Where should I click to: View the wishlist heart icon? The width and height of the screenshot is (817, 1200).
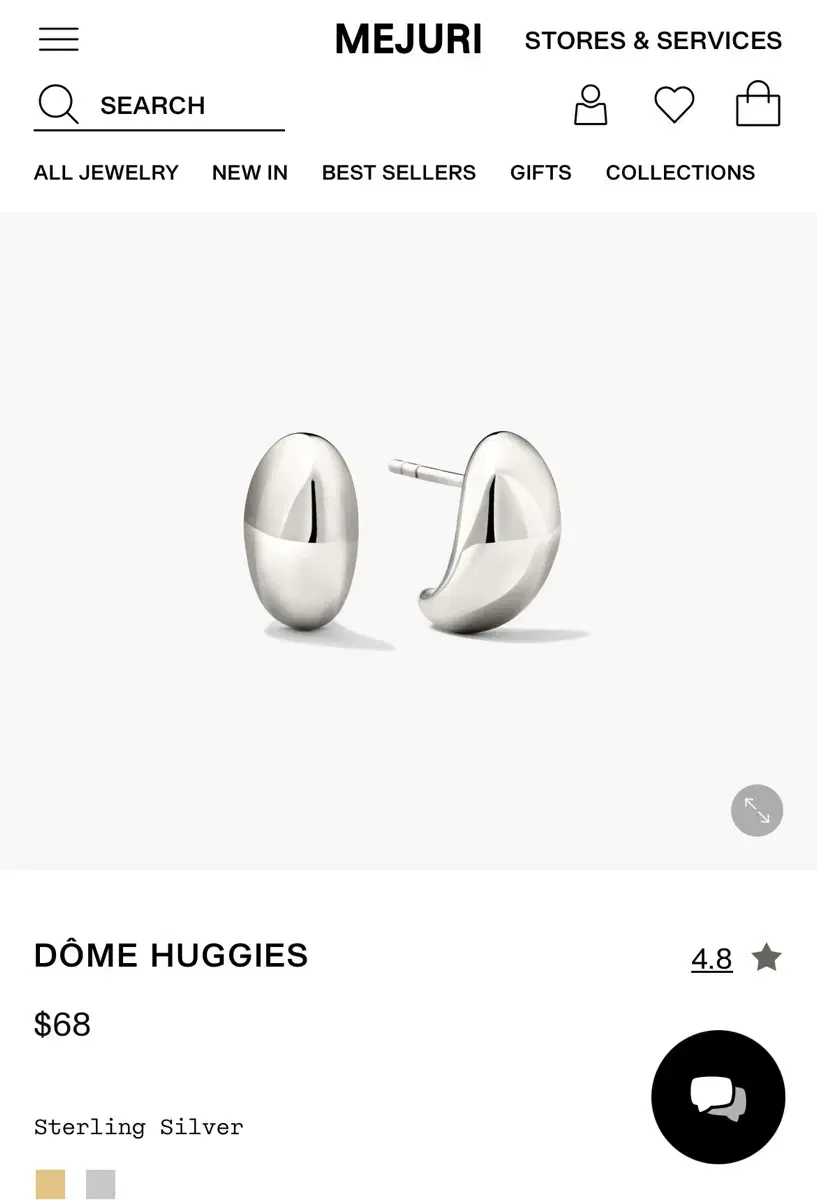(674, 103)
